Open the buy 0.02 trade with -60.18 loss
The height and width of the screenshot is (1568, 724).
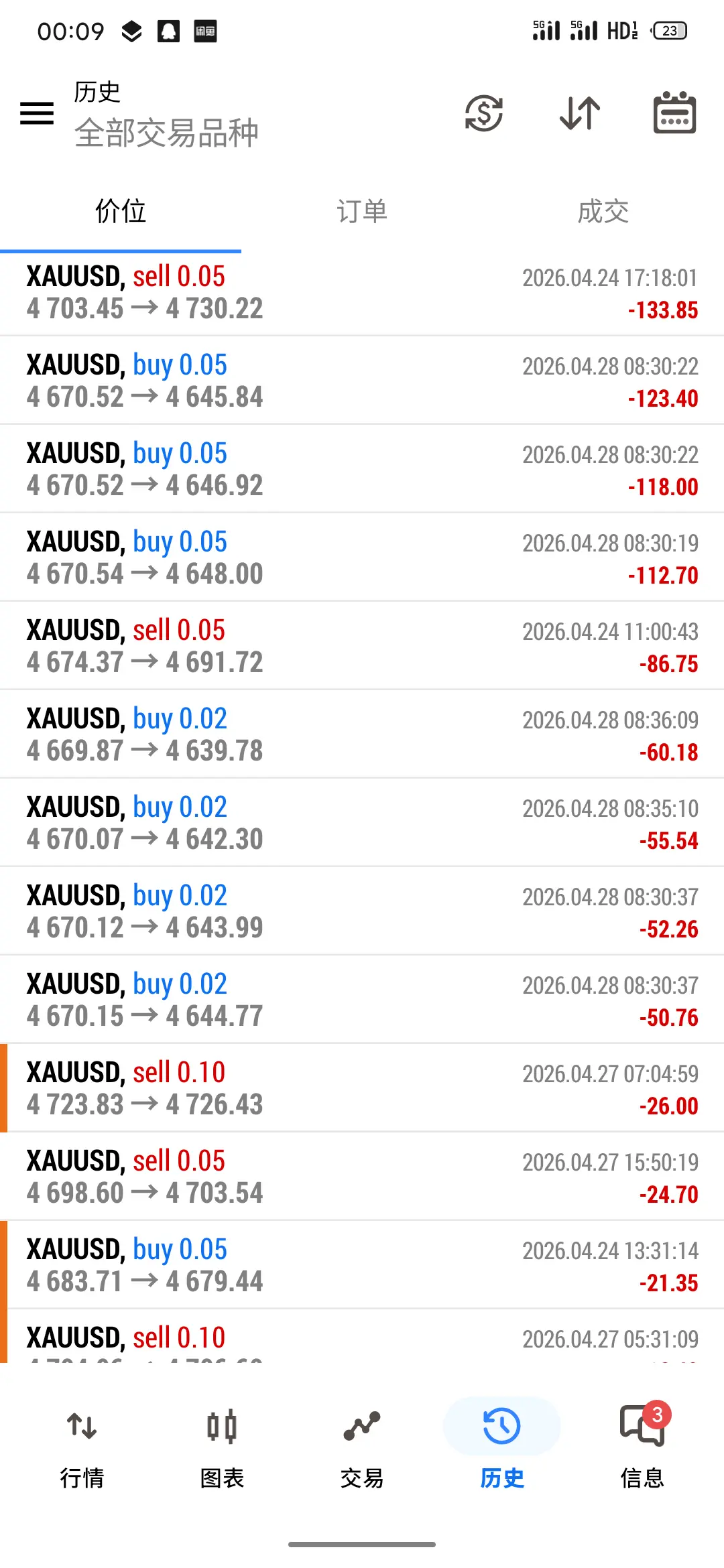tap(362, 734)
